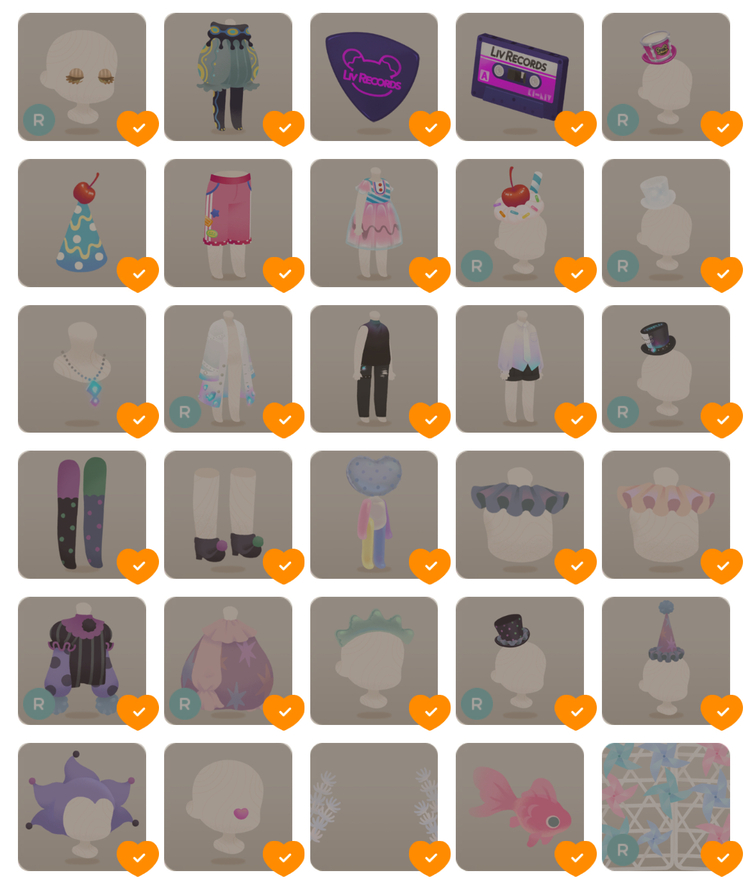
Task: Select the star-pattern background item
Action: [664, 804]
